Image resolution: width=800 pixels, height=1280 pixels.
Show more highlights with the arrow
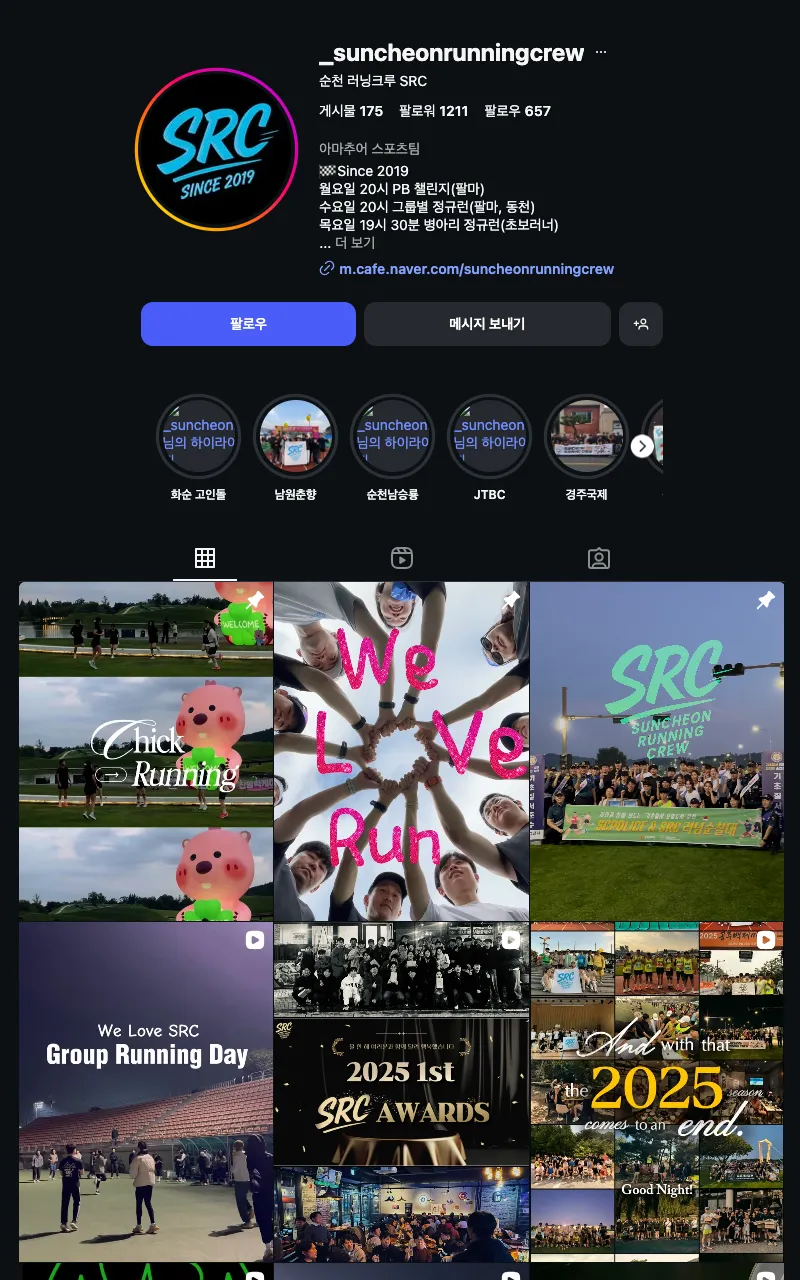(642, 446)
